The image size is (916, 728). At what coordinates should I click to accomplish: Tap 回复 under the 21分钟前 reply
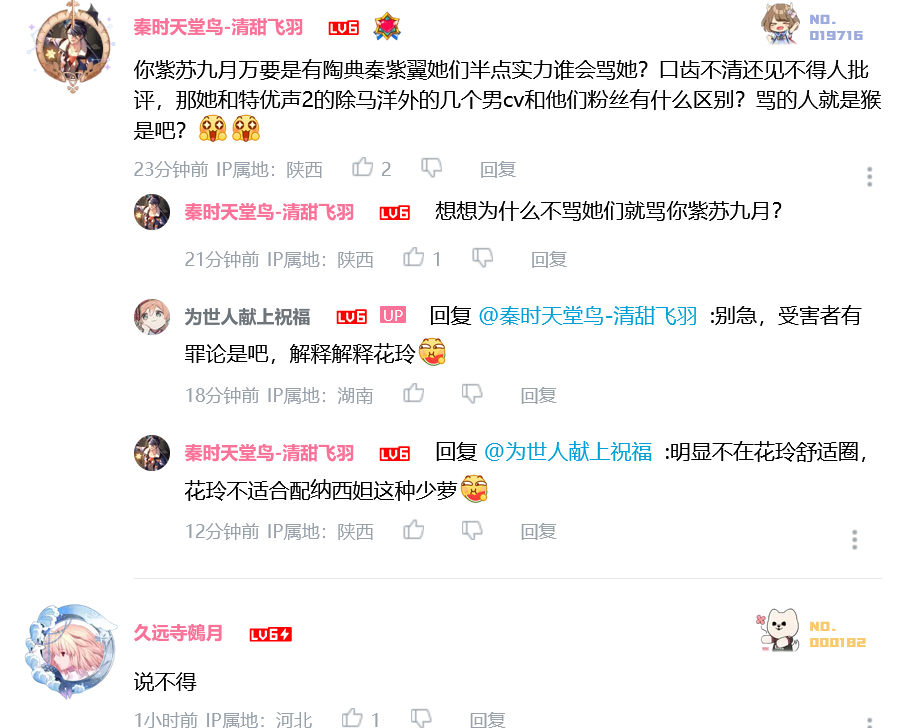(548, 259)
